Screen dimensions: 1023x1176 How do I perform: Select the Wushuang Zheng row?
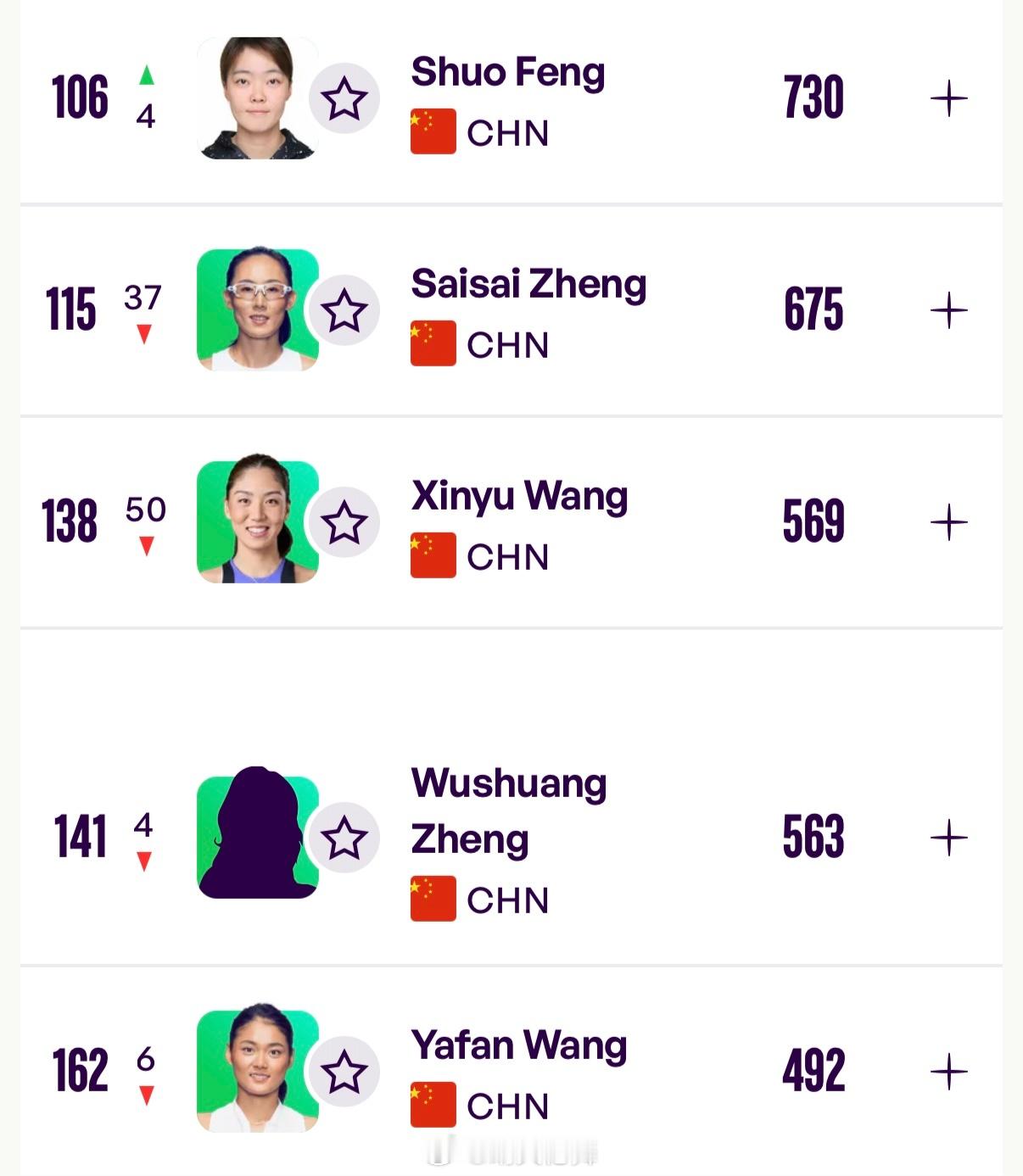(x=509, y=812)
